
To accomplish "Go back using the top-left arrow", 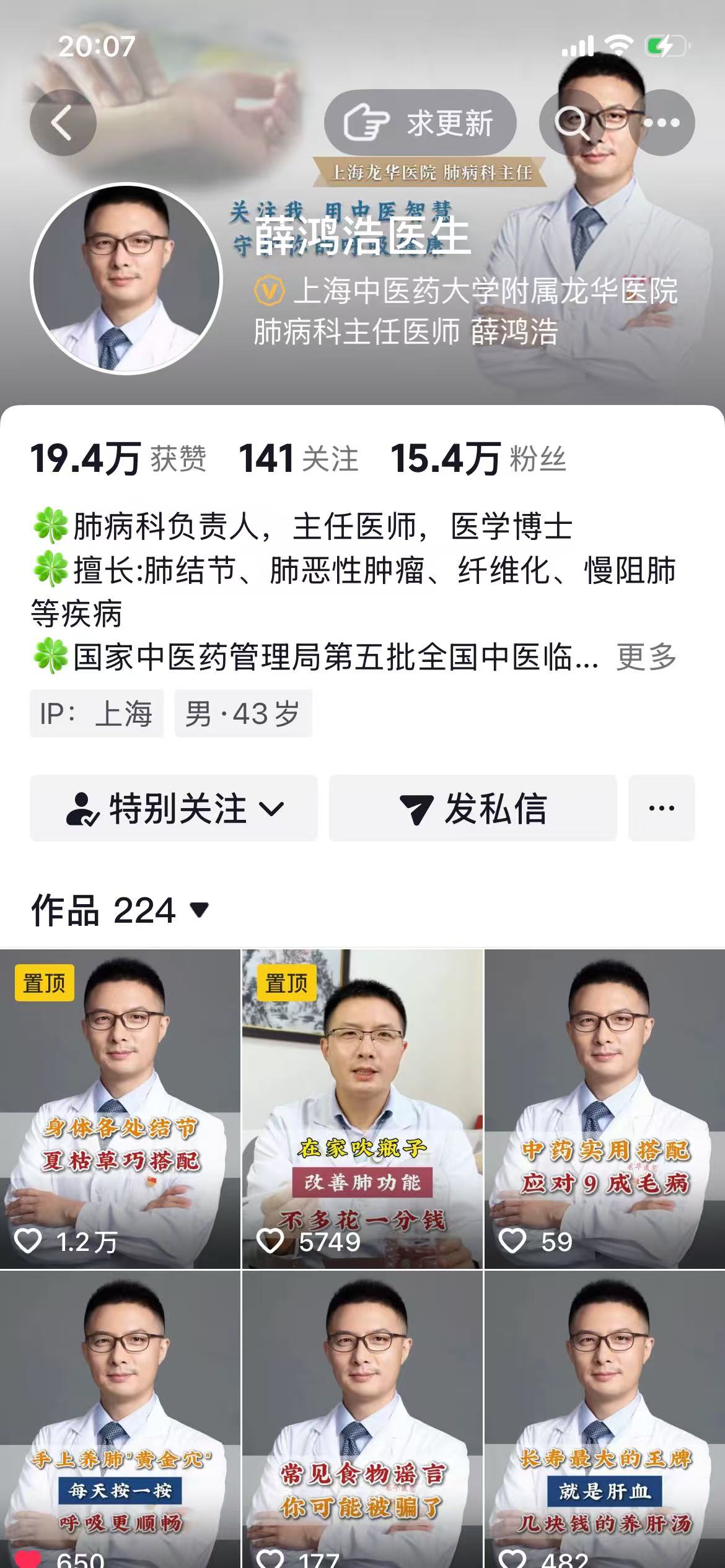I will pos(63,123).
